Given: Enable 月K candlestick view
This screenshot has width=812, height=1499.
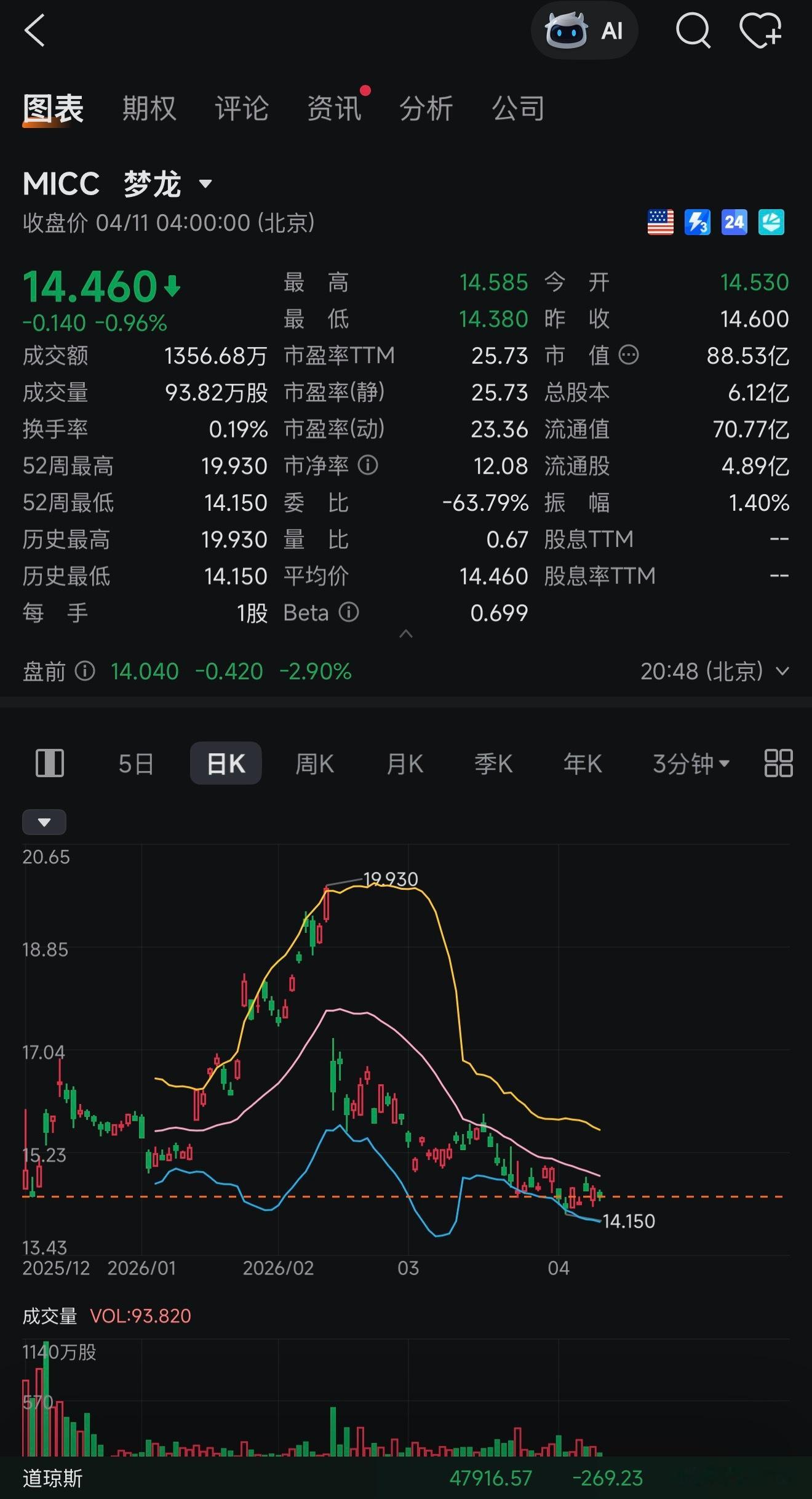Looking at the screenshot, I should point(403,762).
